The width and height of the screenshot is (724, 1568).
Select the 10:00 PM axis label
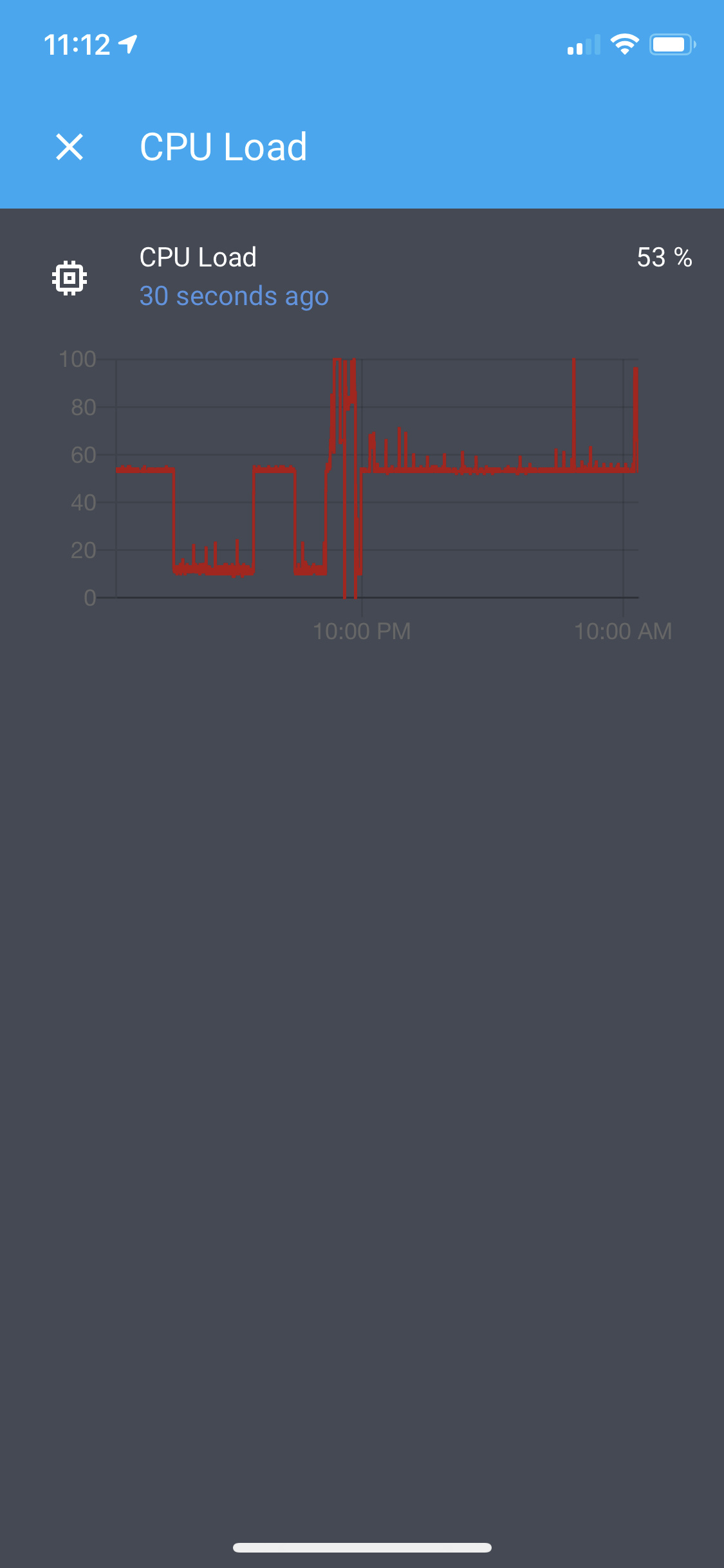coord(362,631)
